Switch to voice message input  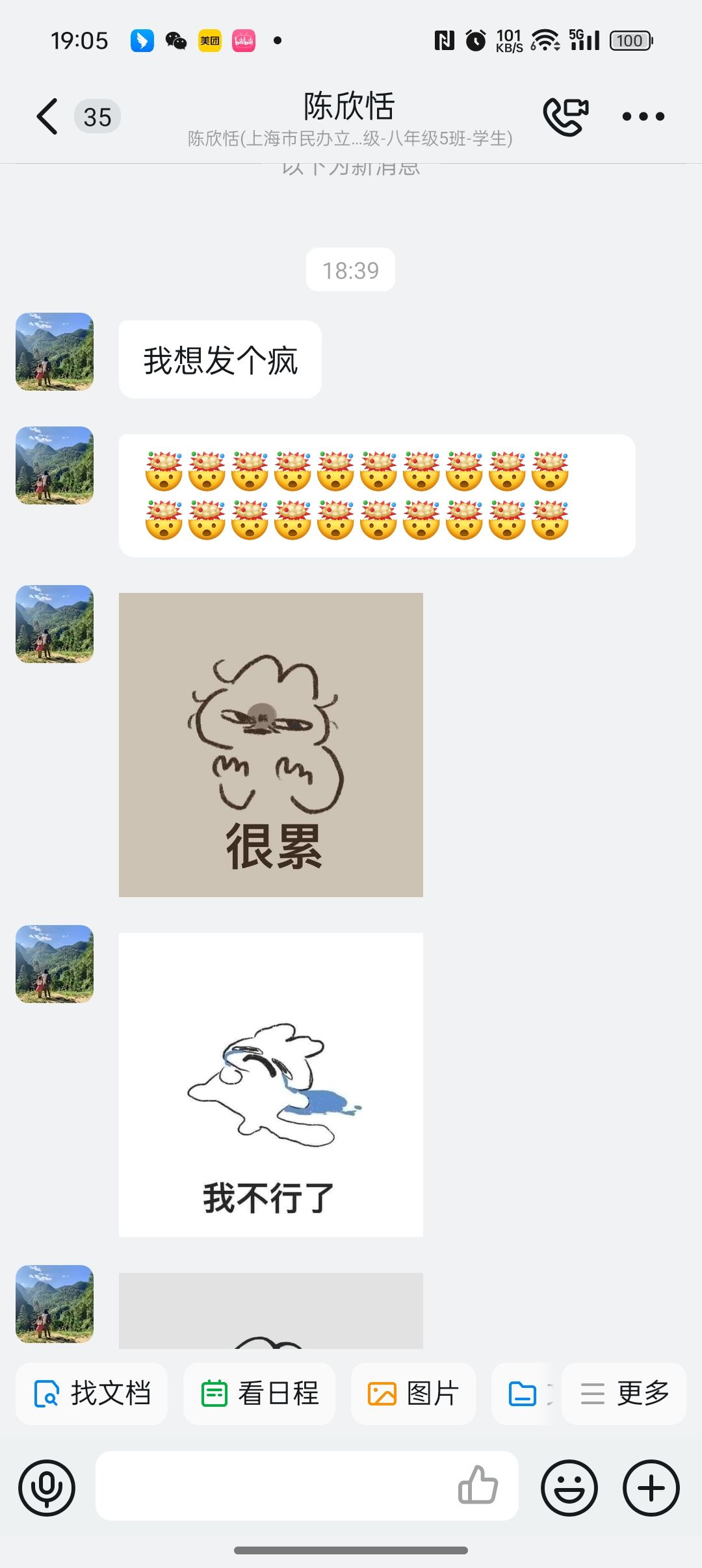pos(47,1487)
